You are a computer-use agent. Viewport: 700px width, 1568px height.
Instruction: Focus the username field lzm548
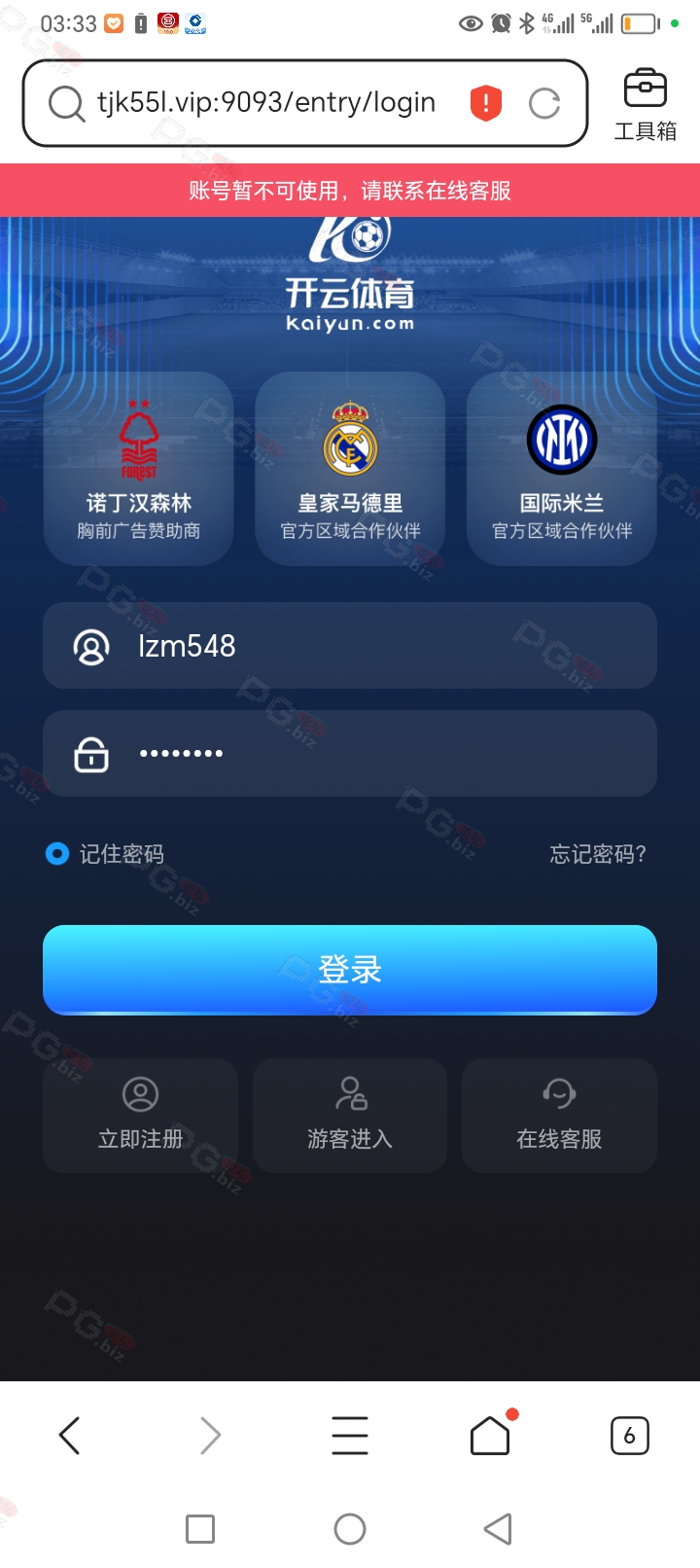point(350,646)
